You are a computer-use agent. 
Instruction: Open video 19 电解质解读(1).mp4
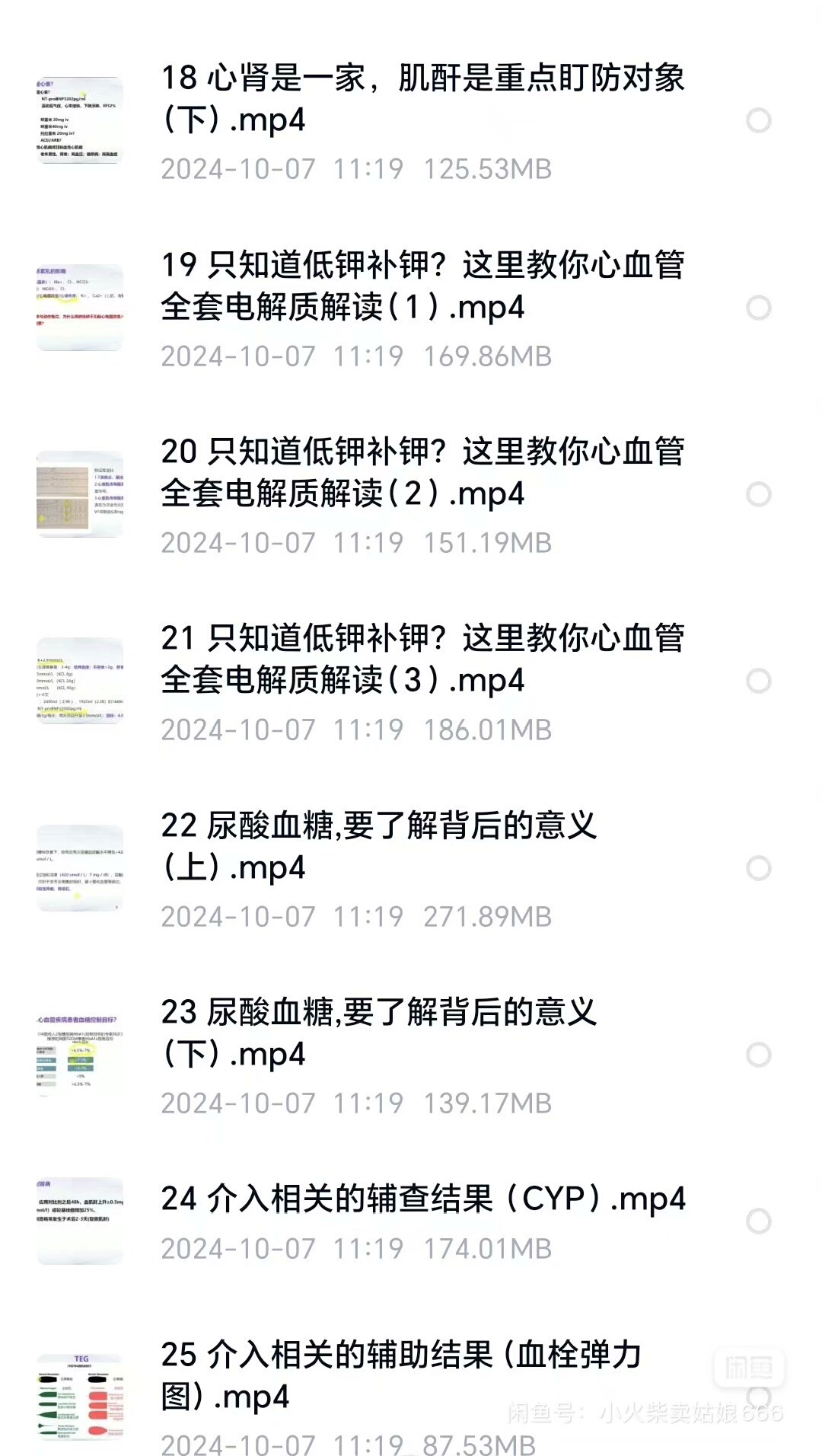[x=422, y=286]
